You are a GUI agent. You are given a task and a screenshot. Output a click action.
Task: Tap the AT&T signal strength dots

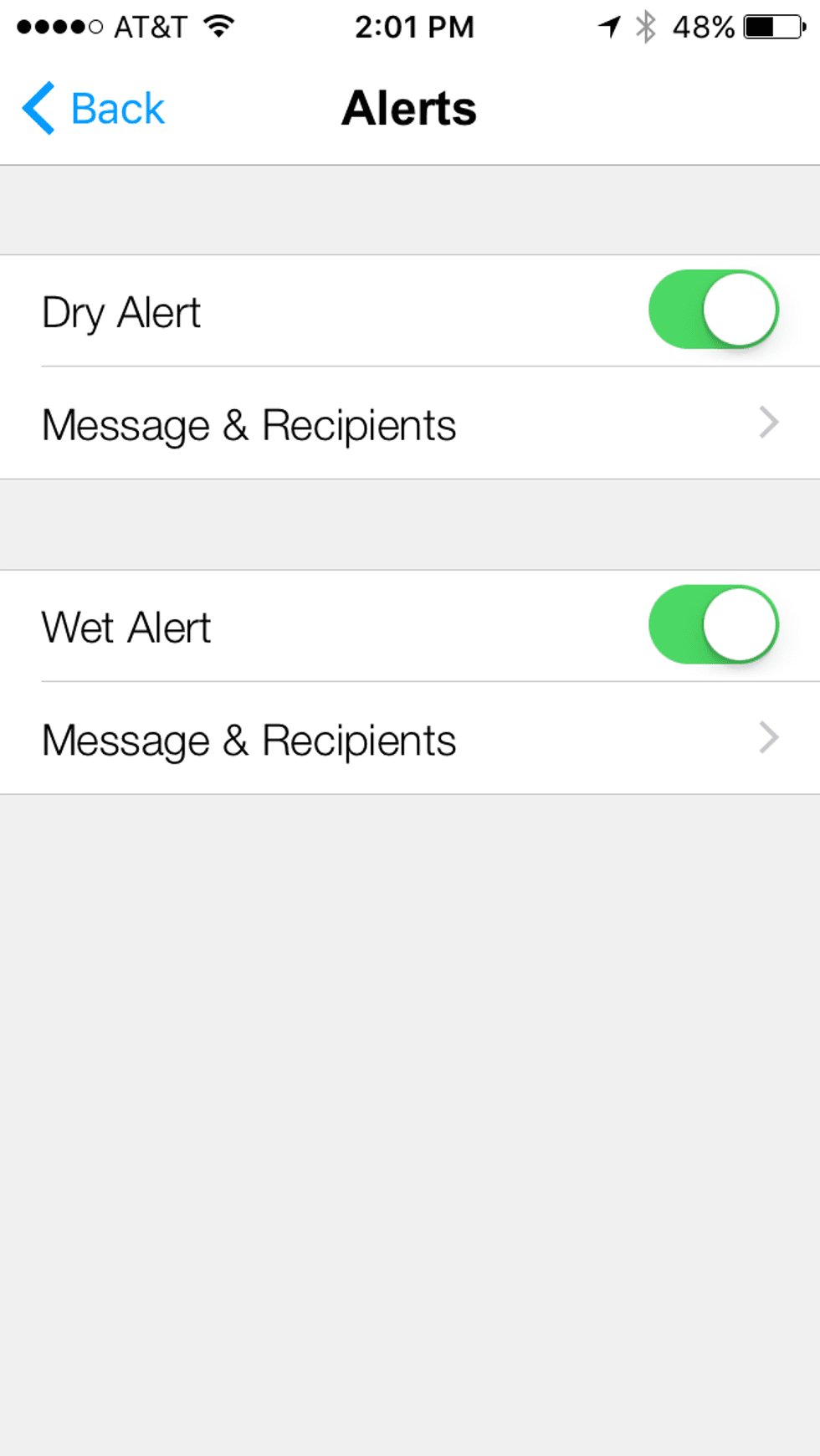click(63, 26)
